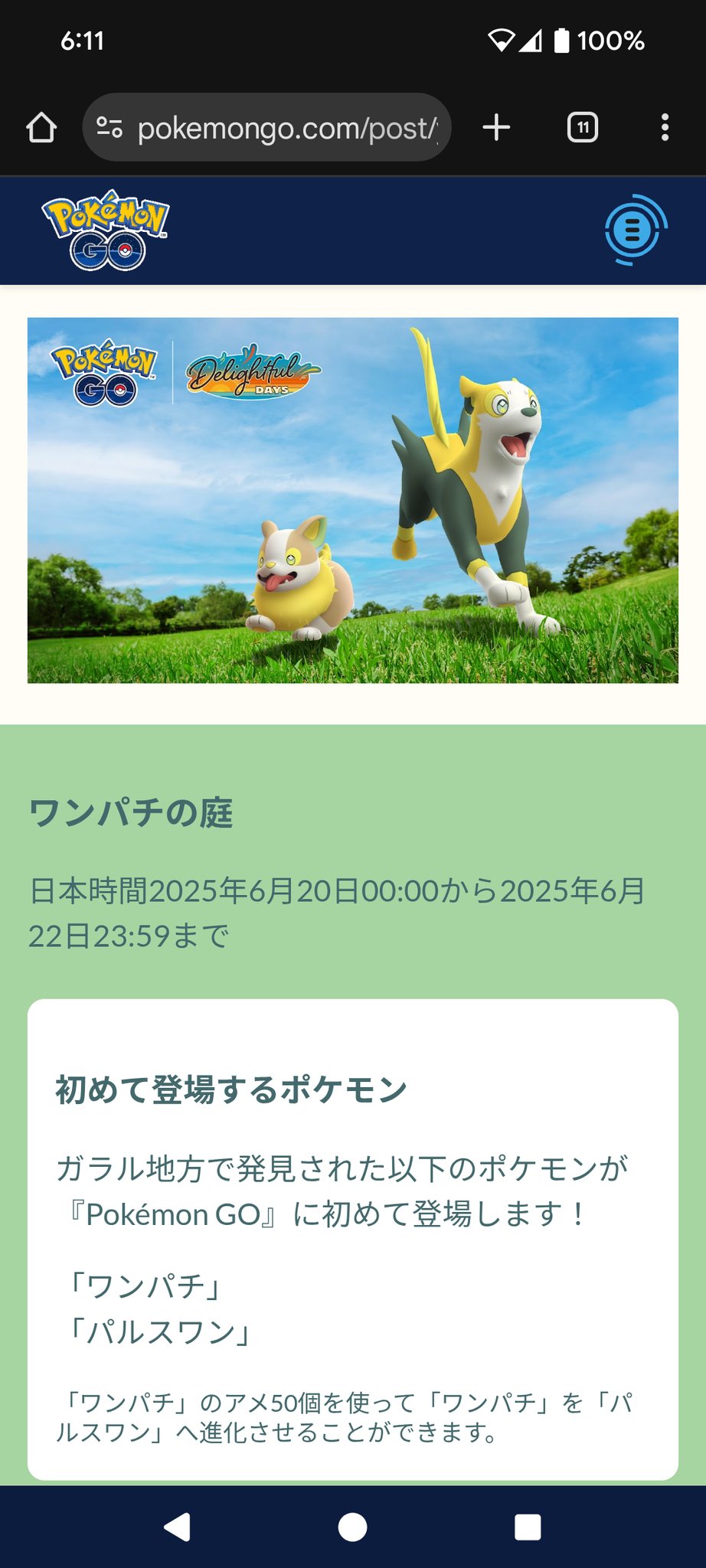Tap the pokemongo.com address bar
This screenshot has height=1568, width=706.
click(266, 127)
